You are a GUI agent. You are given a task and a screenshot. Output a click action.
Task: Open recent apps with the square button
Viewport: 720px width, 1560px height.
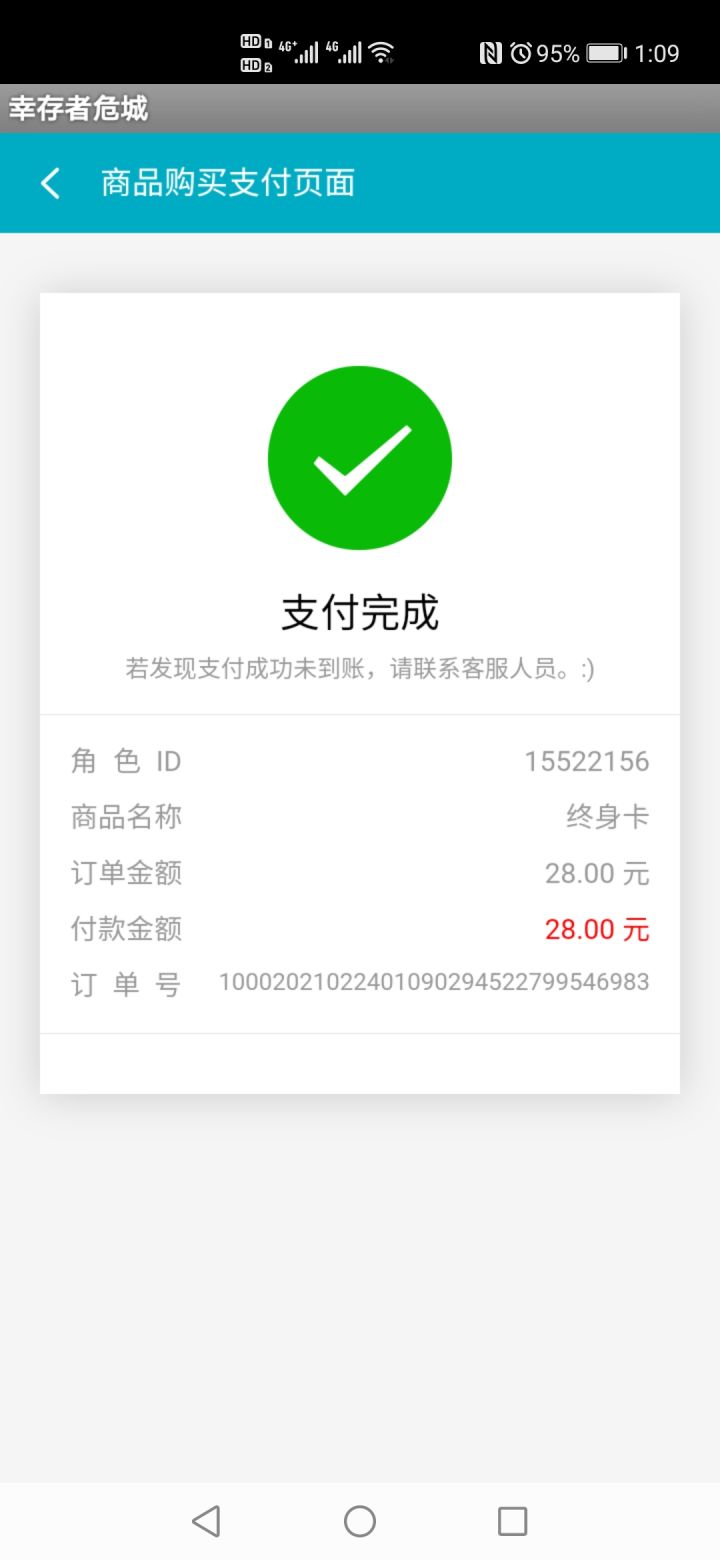[x=512, y=1521]
